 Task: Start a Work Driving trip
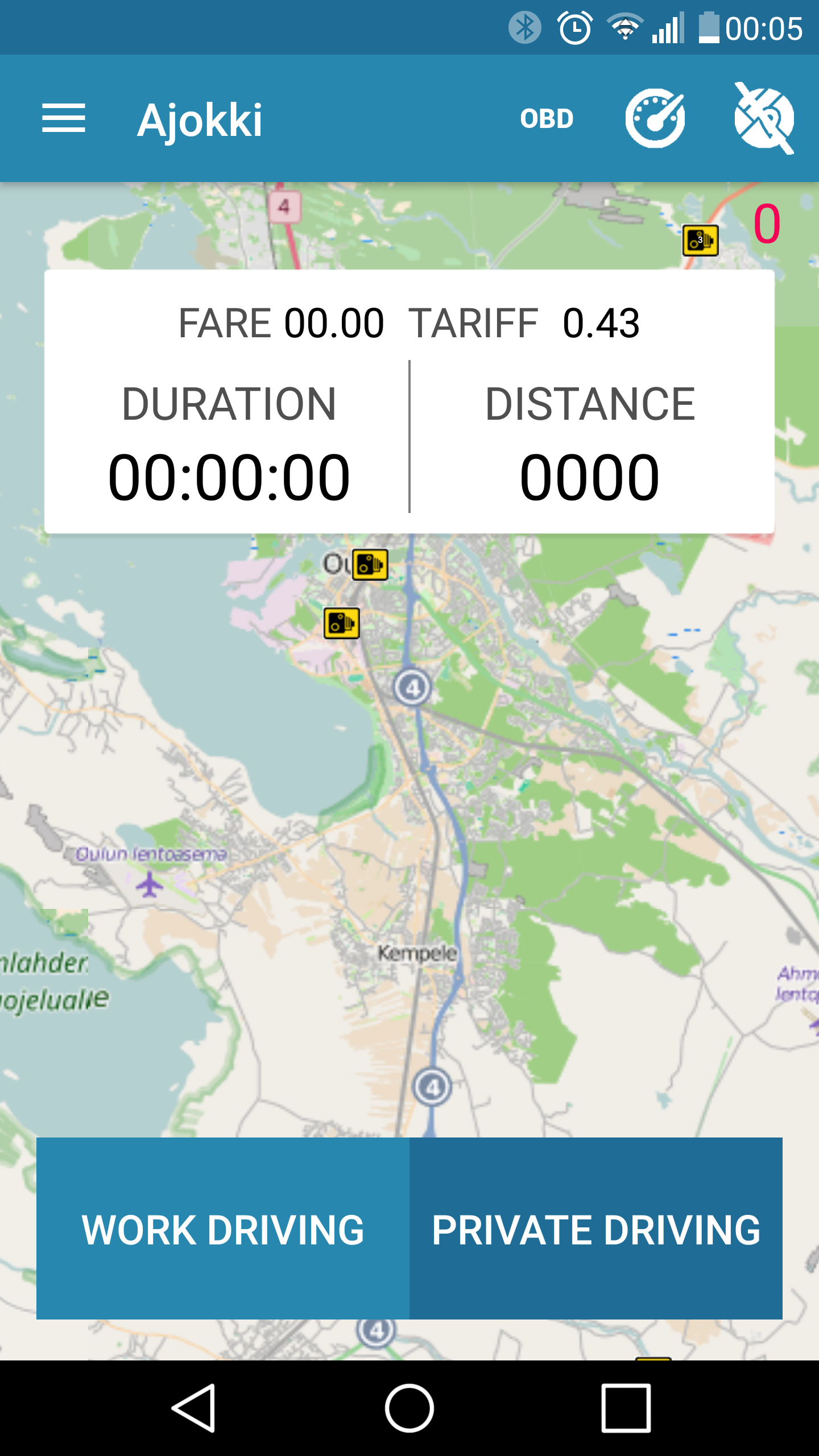[x=223, y=1228]
